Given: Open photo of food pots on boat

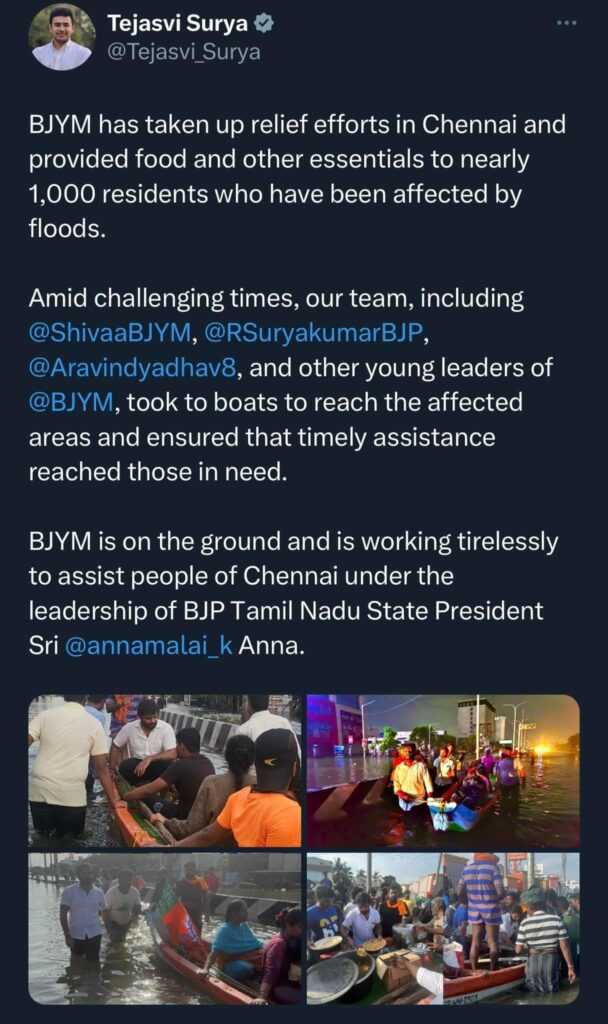Looking at the screenshot, I should tap(443, 927).
